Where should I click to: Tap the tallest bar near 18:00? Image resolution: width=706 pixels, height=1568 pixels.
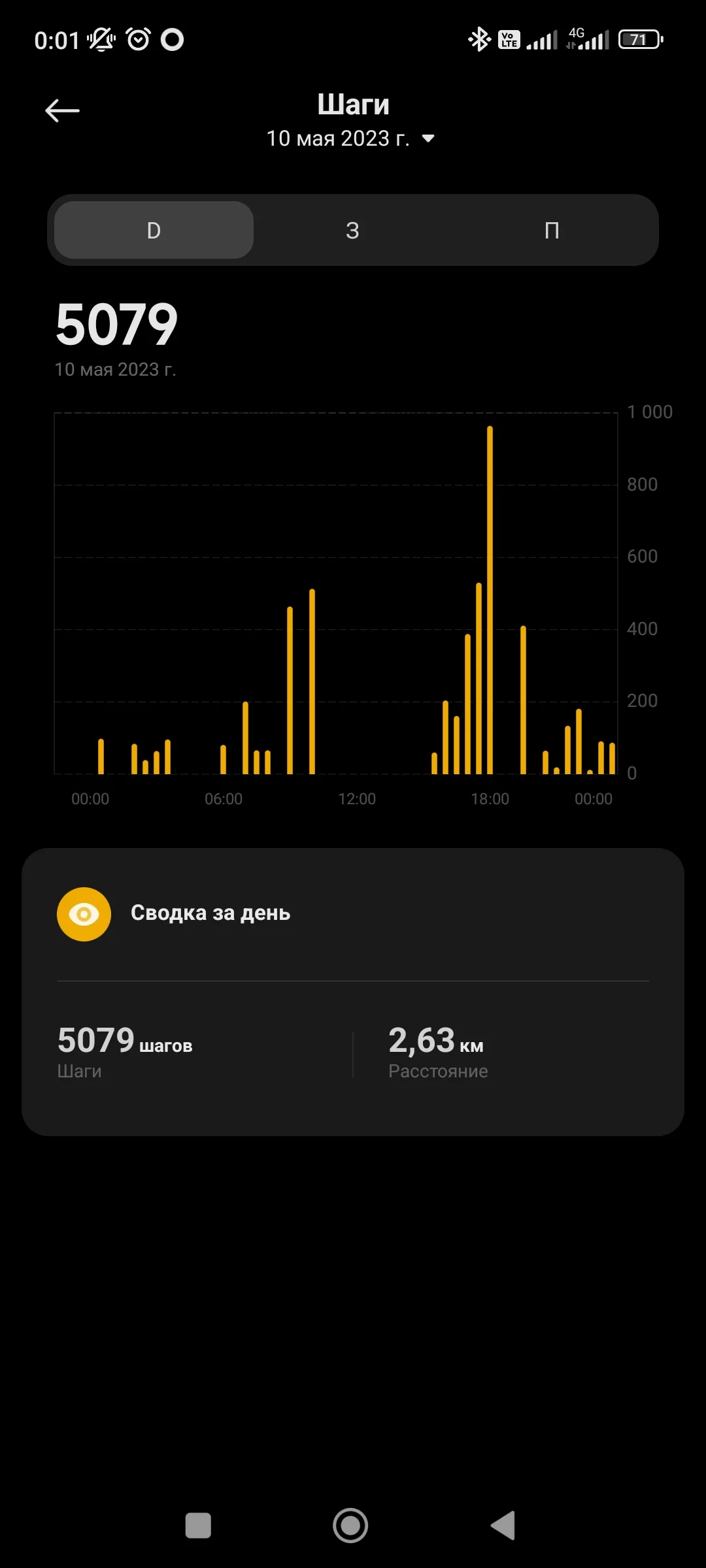click(x=490, y=588)
